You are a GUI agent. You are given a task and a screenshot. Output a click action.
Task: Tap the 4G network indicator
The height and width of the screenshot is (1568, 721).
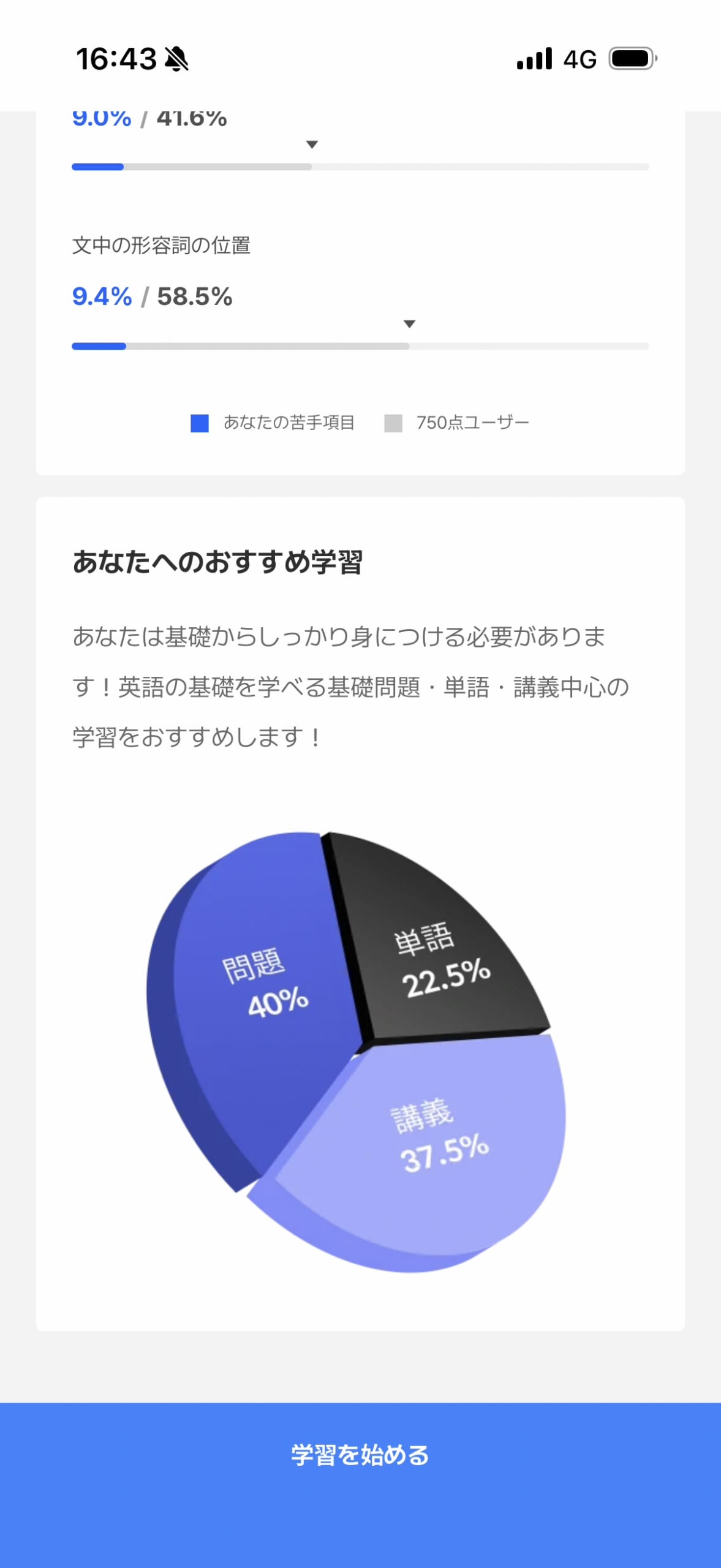click(579, 59)
